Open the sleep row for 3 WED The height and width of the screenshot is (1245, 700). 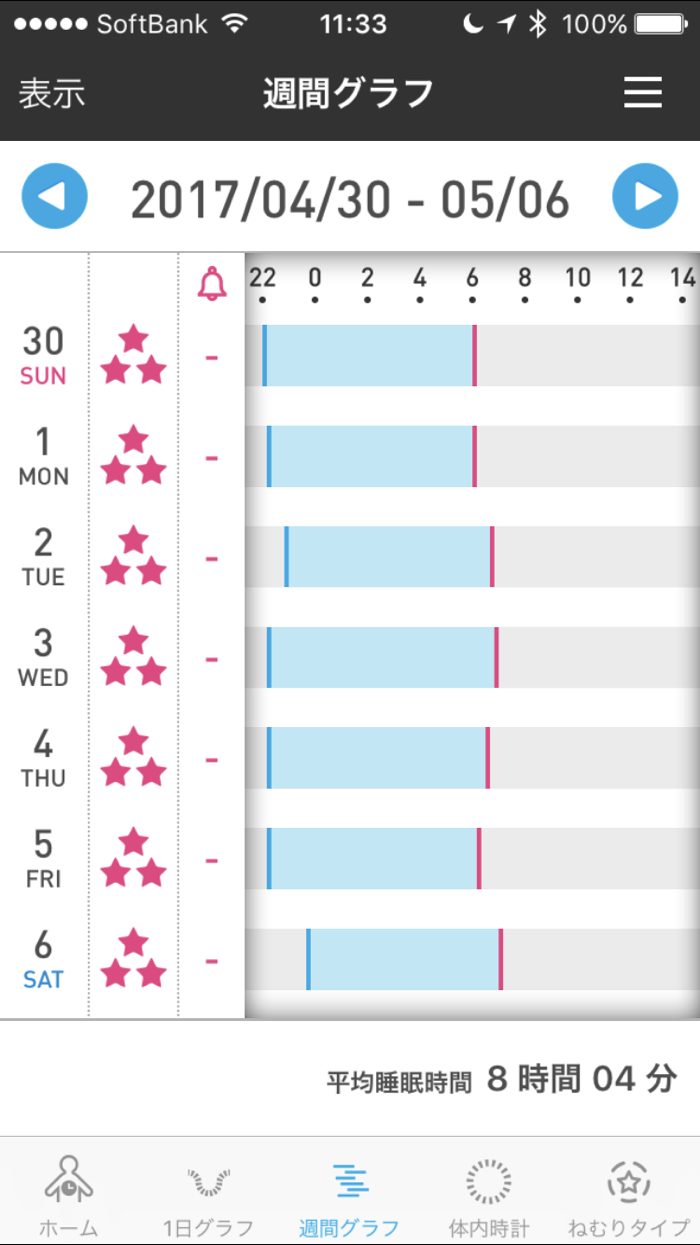(350, 658)
